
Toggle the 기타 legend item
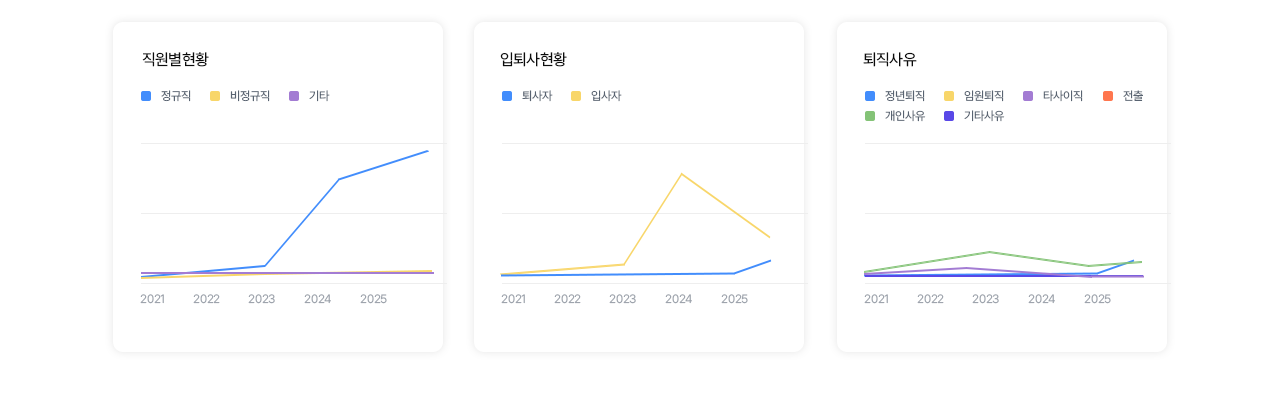309,96
